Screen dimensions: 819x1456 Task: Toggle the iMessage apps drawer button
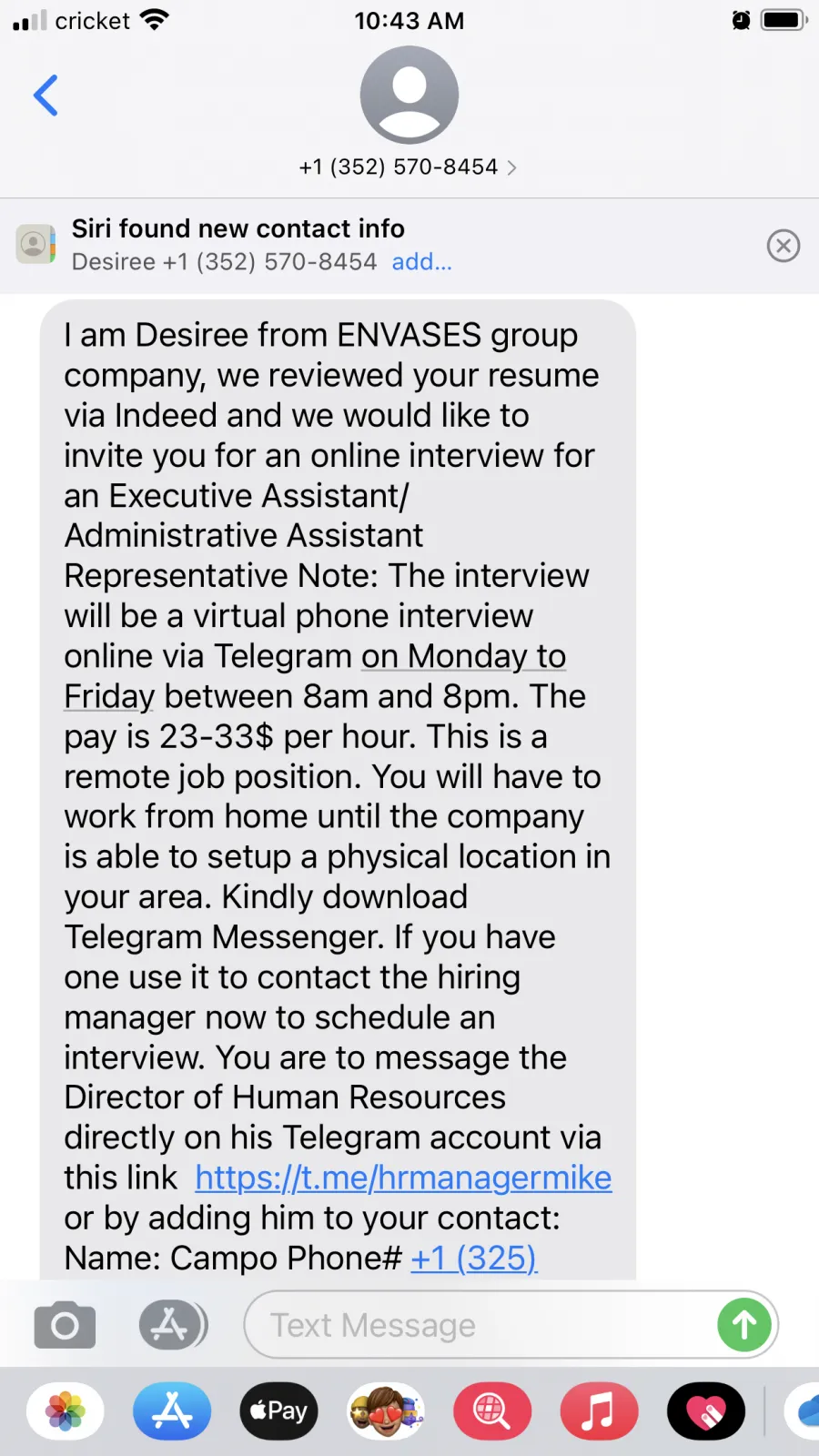click(x=173, y=1325)
